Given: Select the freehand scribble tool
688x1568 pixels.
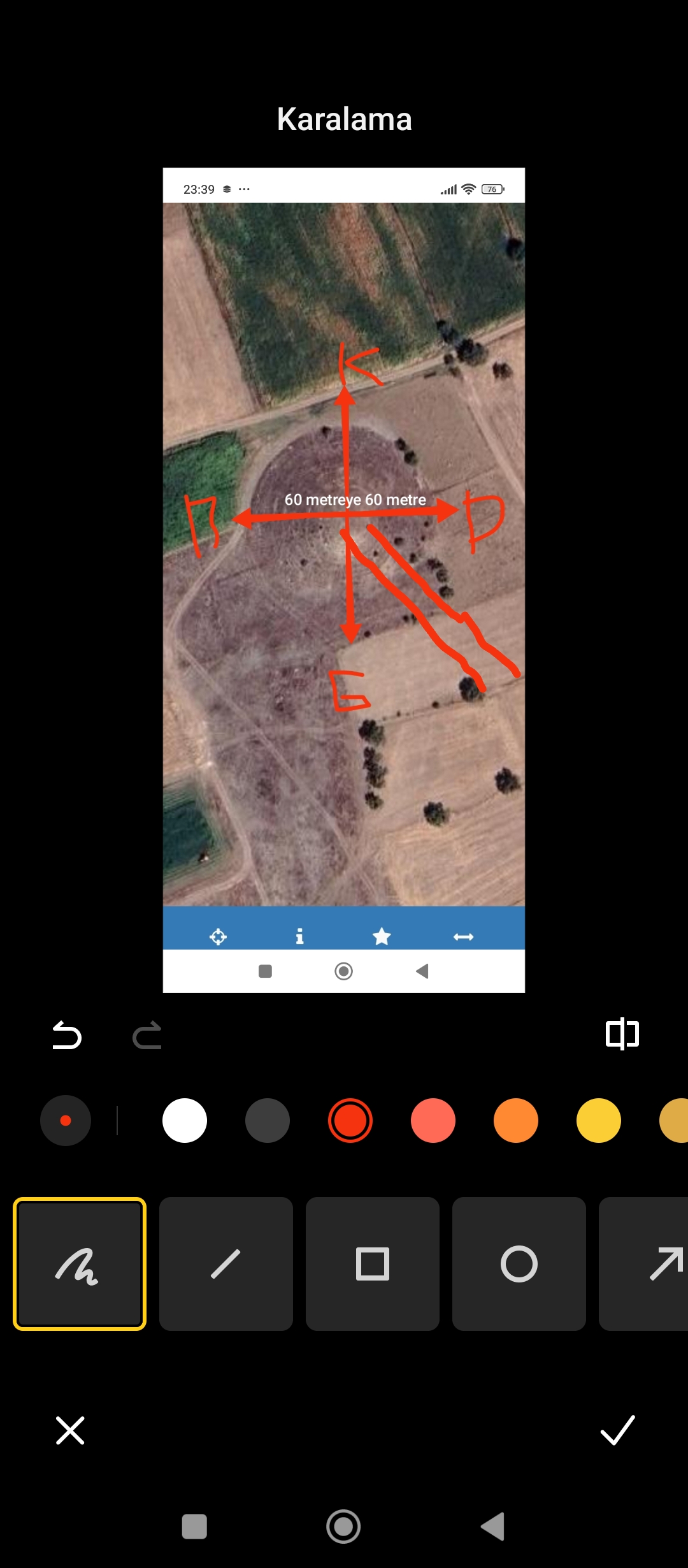Looking at the screenshot, I should pyautogui.click(x=80, y=1264).
